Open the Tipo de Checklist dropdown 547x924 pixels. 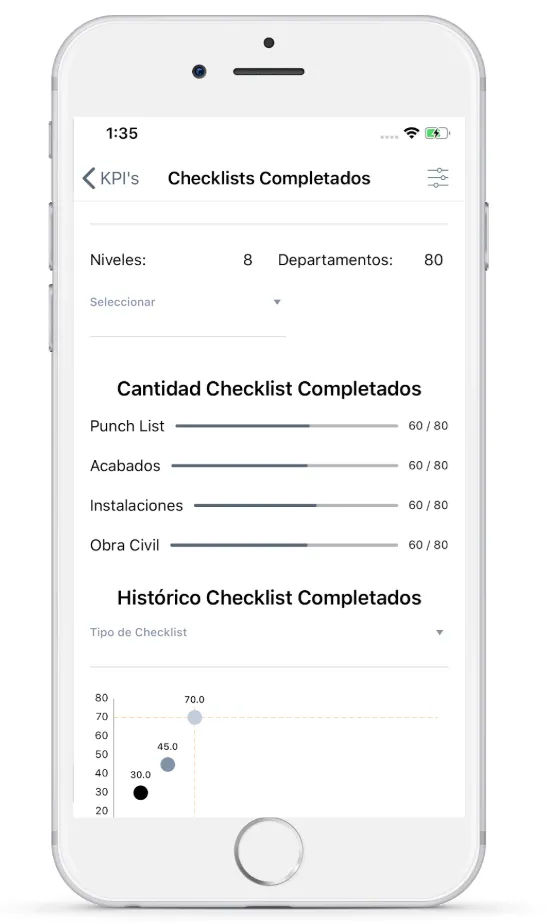coord(269,632)
